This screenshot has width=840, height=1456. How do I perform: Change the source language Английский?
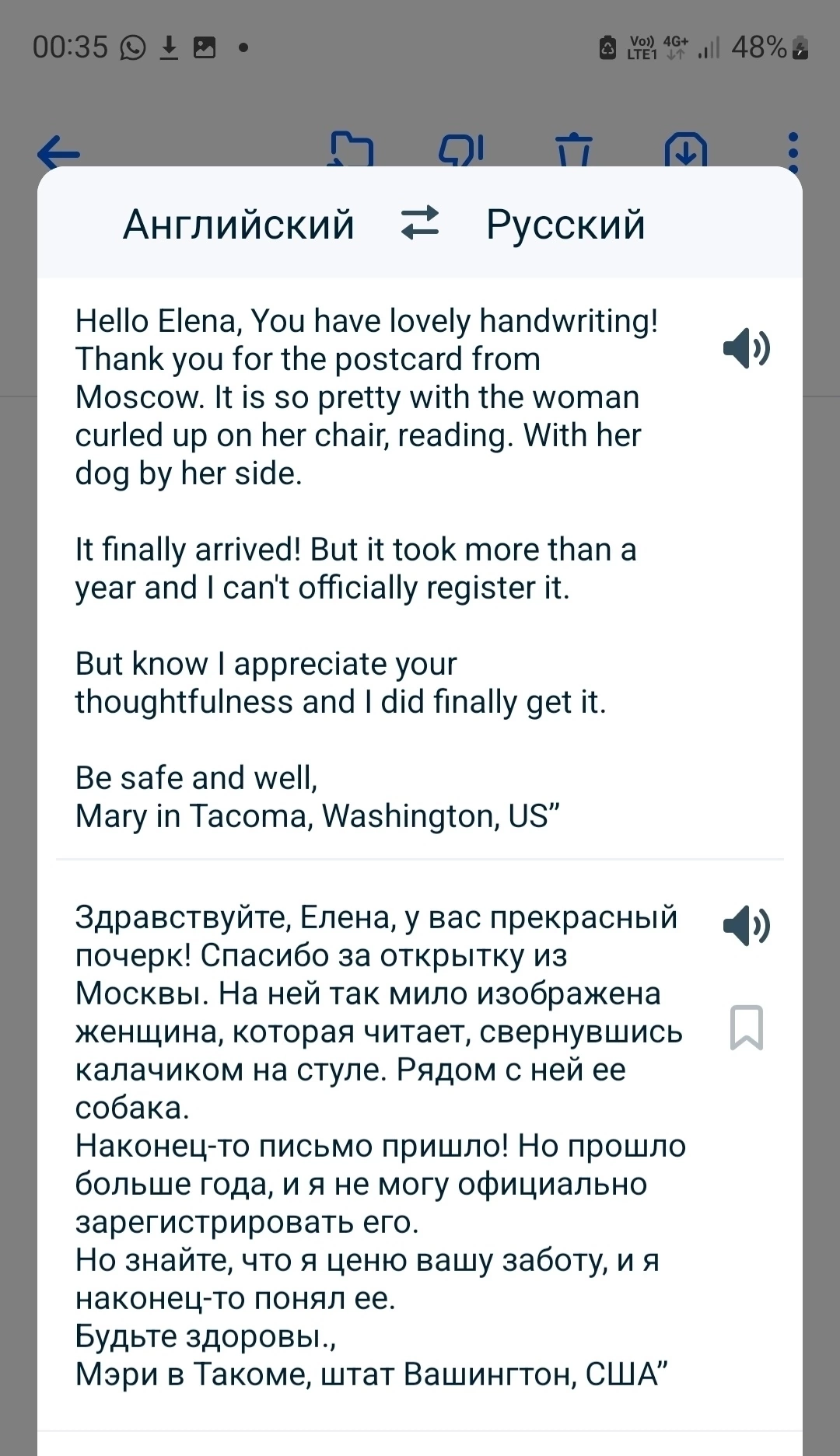click(238, 225)
